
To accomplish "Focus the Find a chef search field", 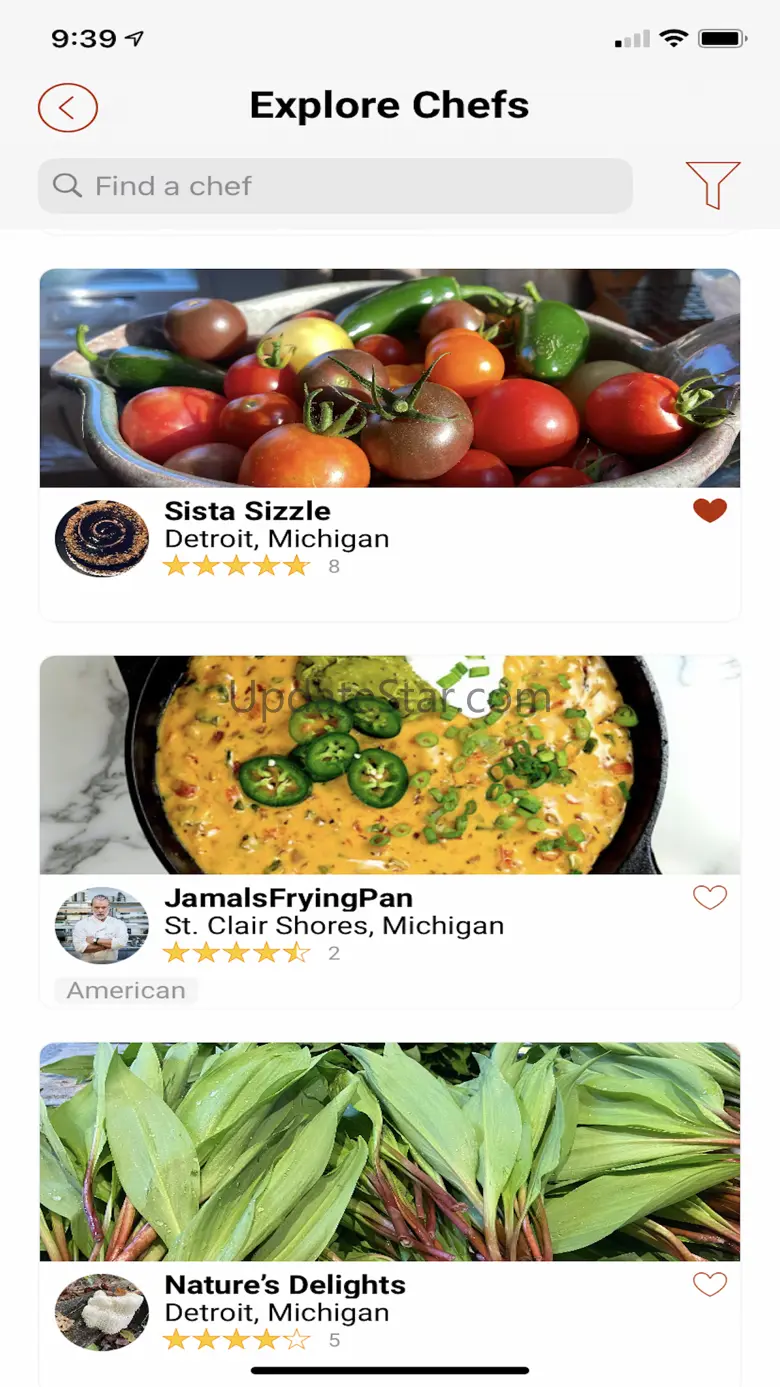I will [335, 186].
